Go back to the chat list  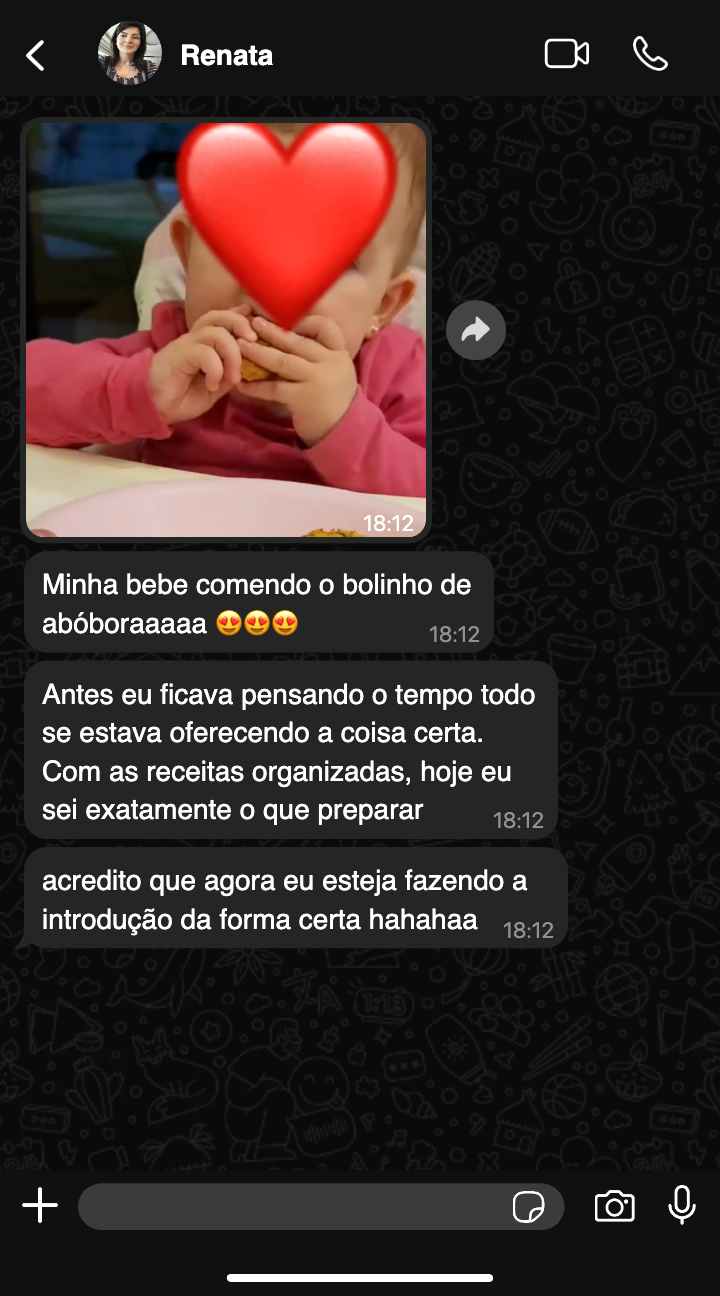tap(36, 55)
